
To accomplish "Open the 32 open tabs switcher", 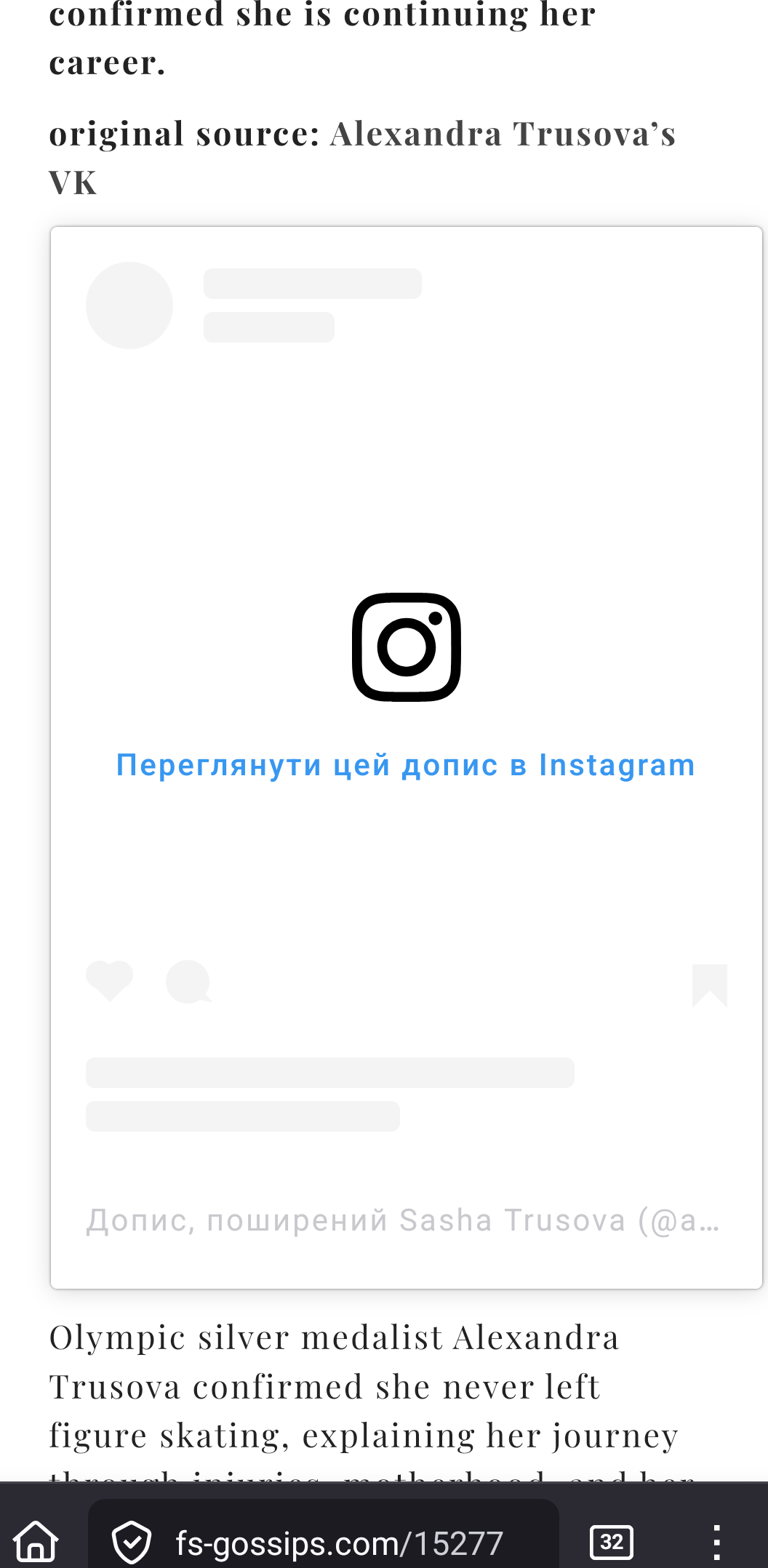I will point(612,1542).
